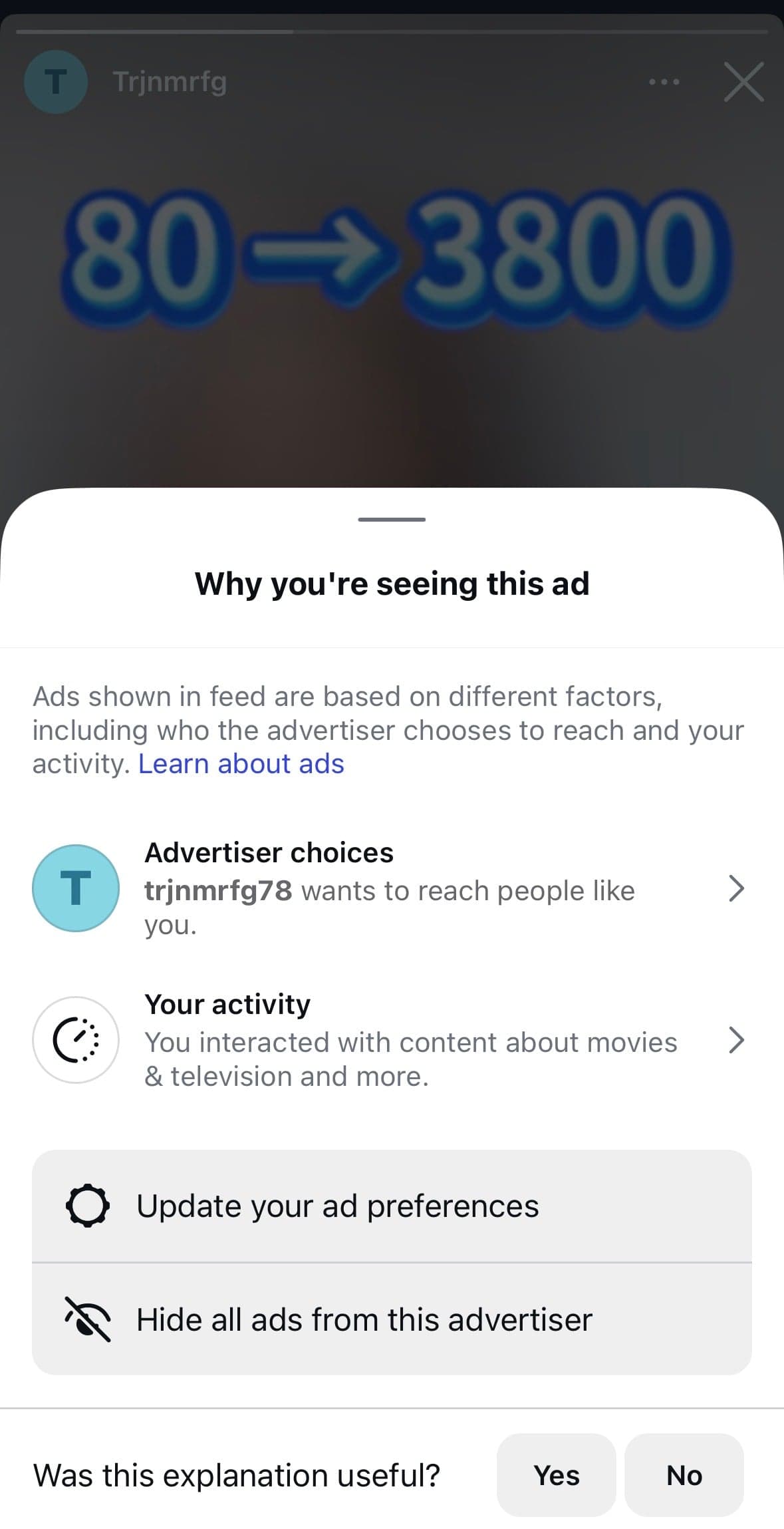Open the Your activity details
Image resolution: width=784 pixels, height=1529 pixels.
(x=392, y=1040)
